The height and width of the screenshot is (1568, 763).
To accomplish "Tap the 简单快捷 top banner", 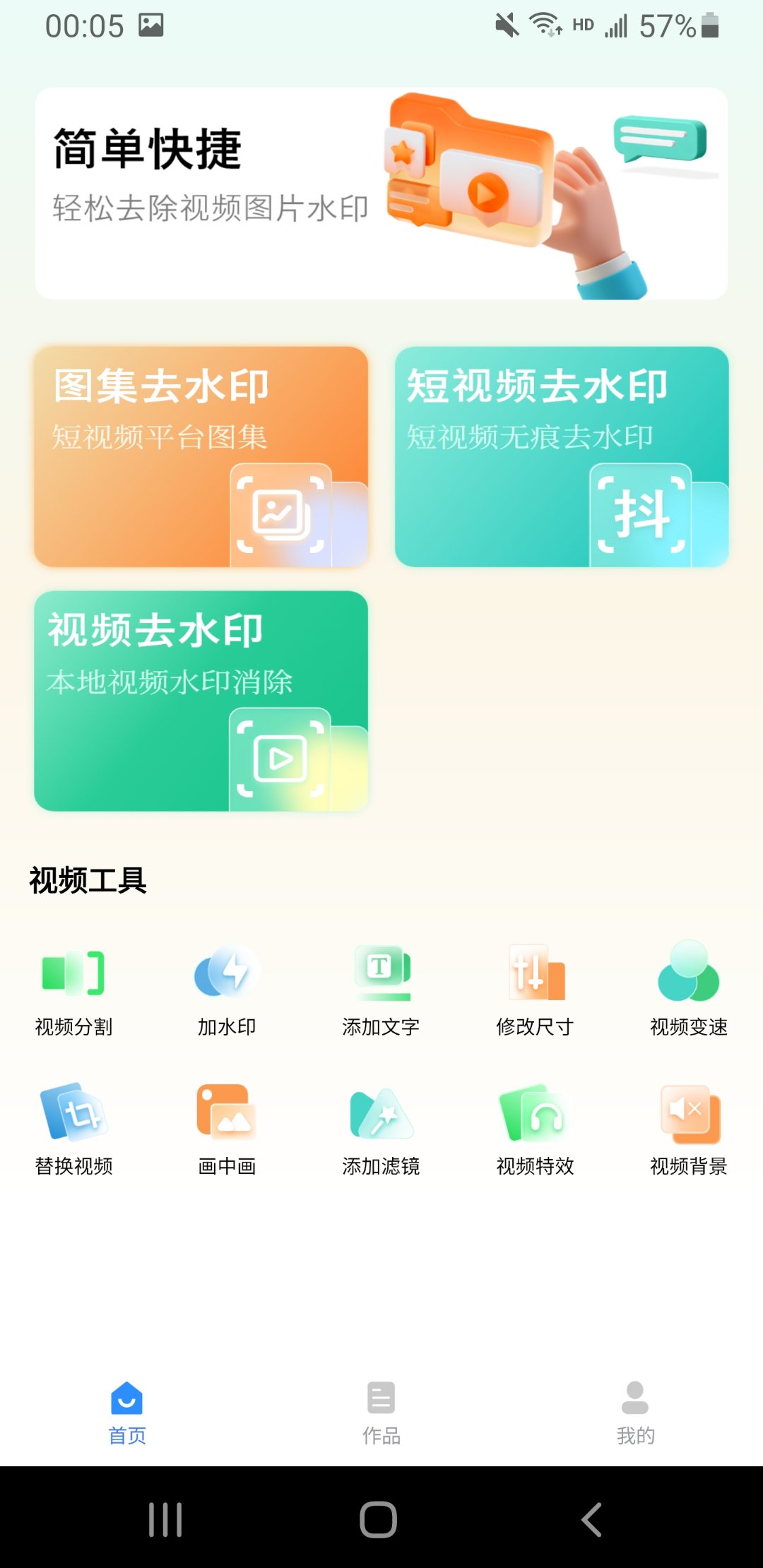I will [x=381, y=194].
